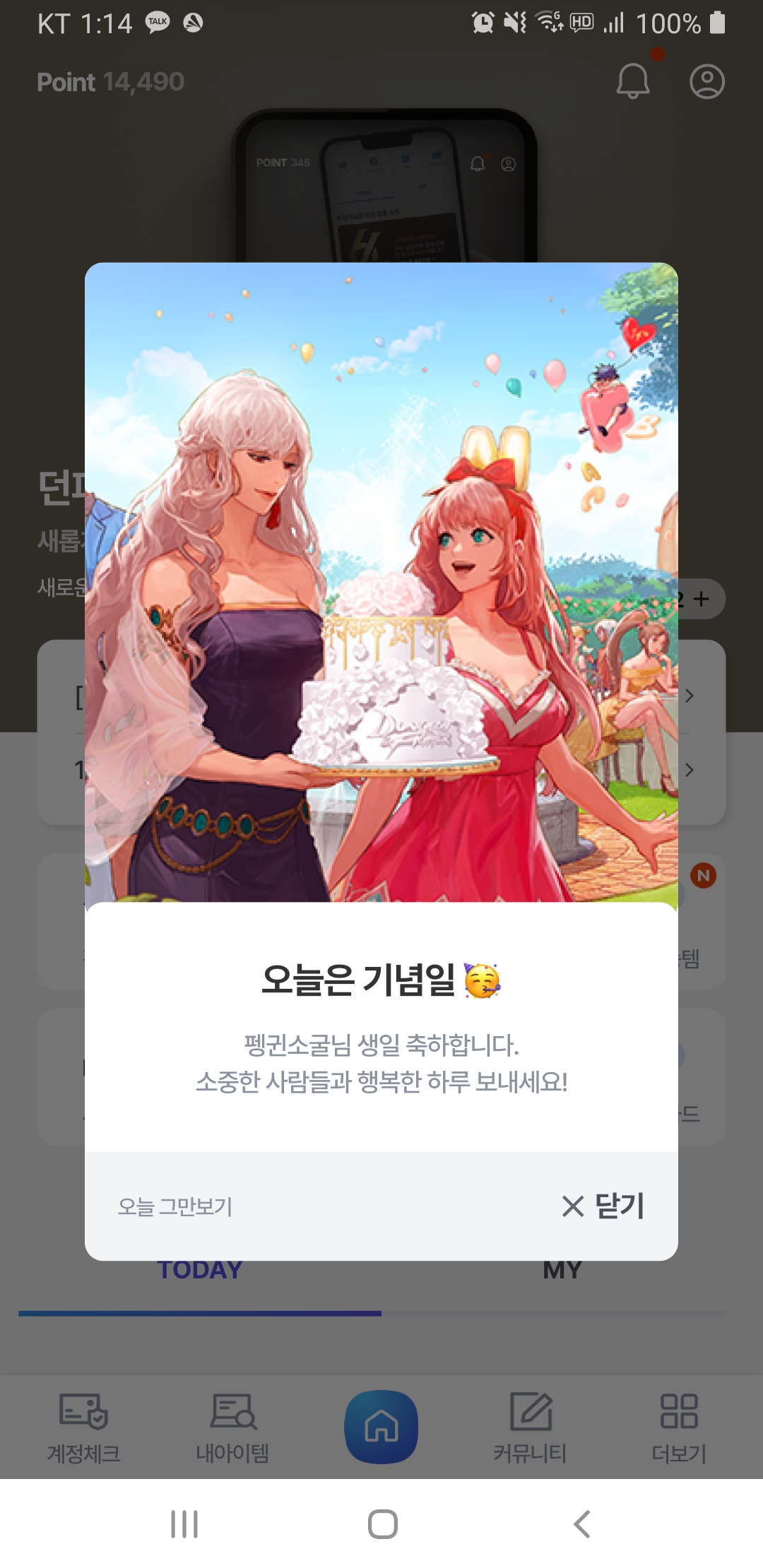Image resolution: width=763 pixels, height=1568 pixels.
Task: Open the notifications bell
Action: tap(633, 81)
